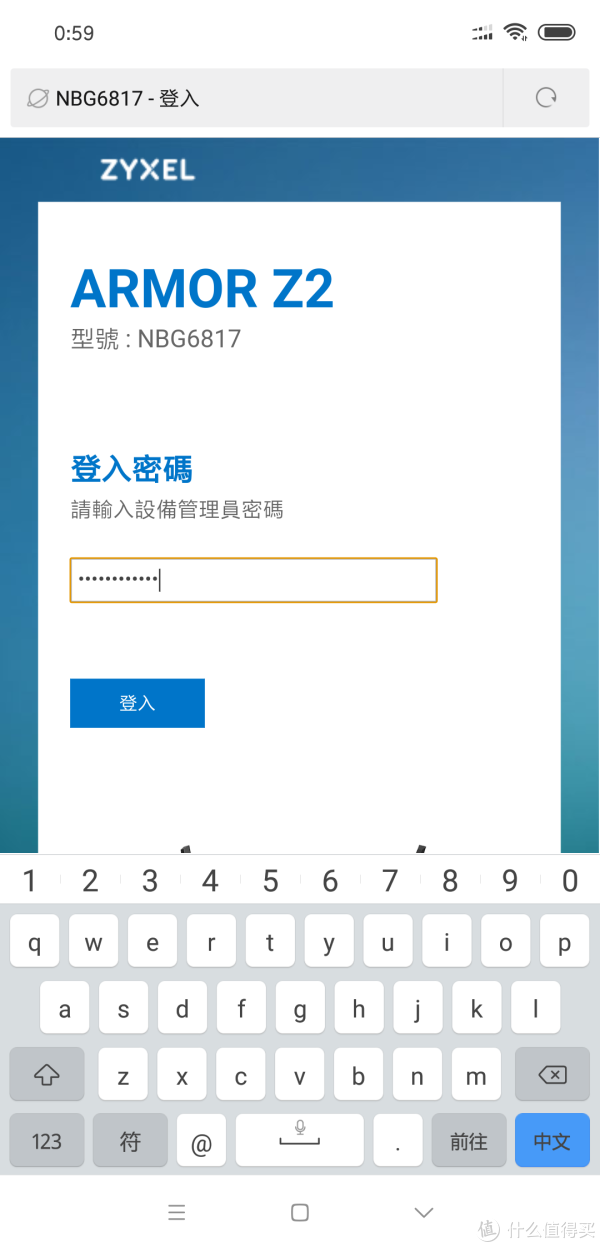Screen dimensions: 600x1247
Task: Hit the backspace key
Action: (x=552, y=1075)
